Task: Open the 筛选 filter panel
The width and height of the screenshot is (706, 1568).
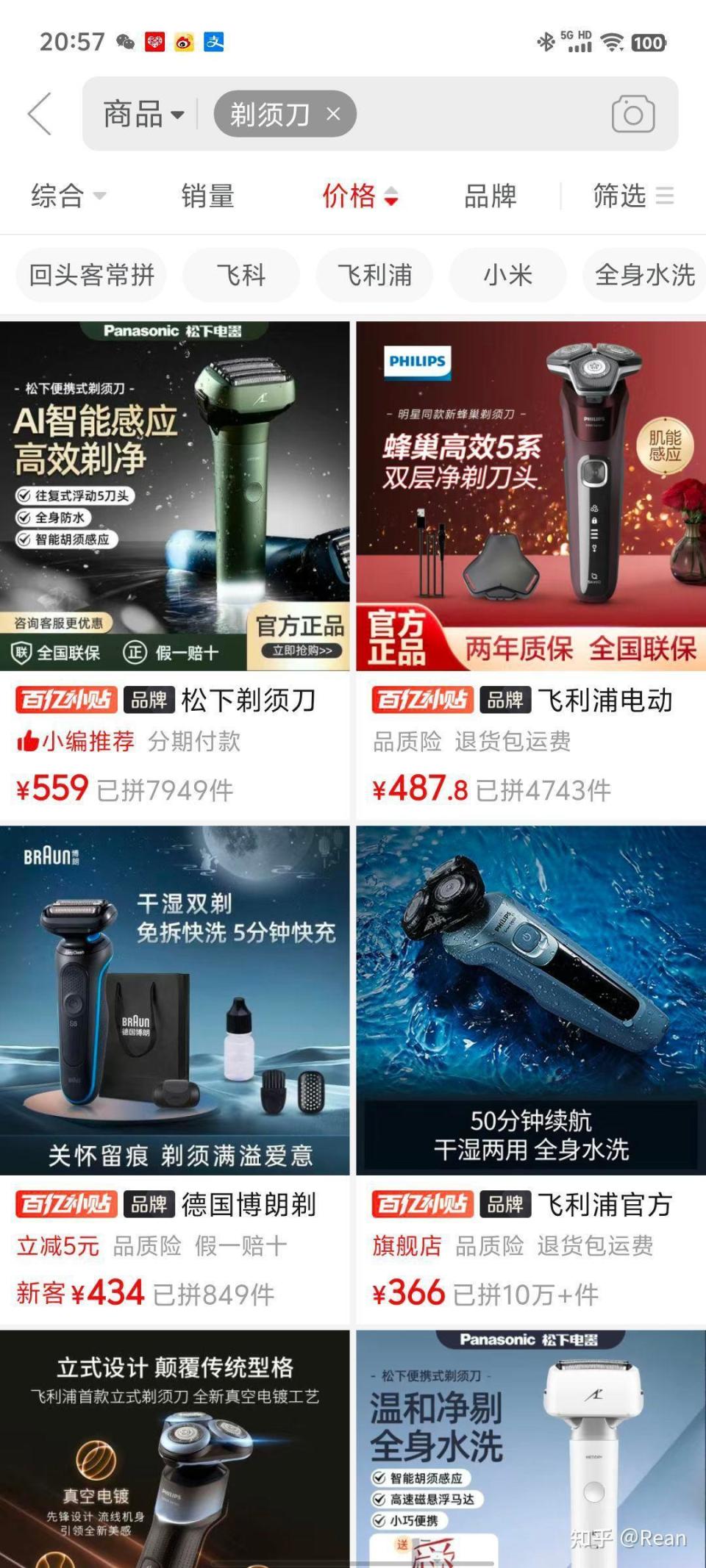Action: point(632,196)
